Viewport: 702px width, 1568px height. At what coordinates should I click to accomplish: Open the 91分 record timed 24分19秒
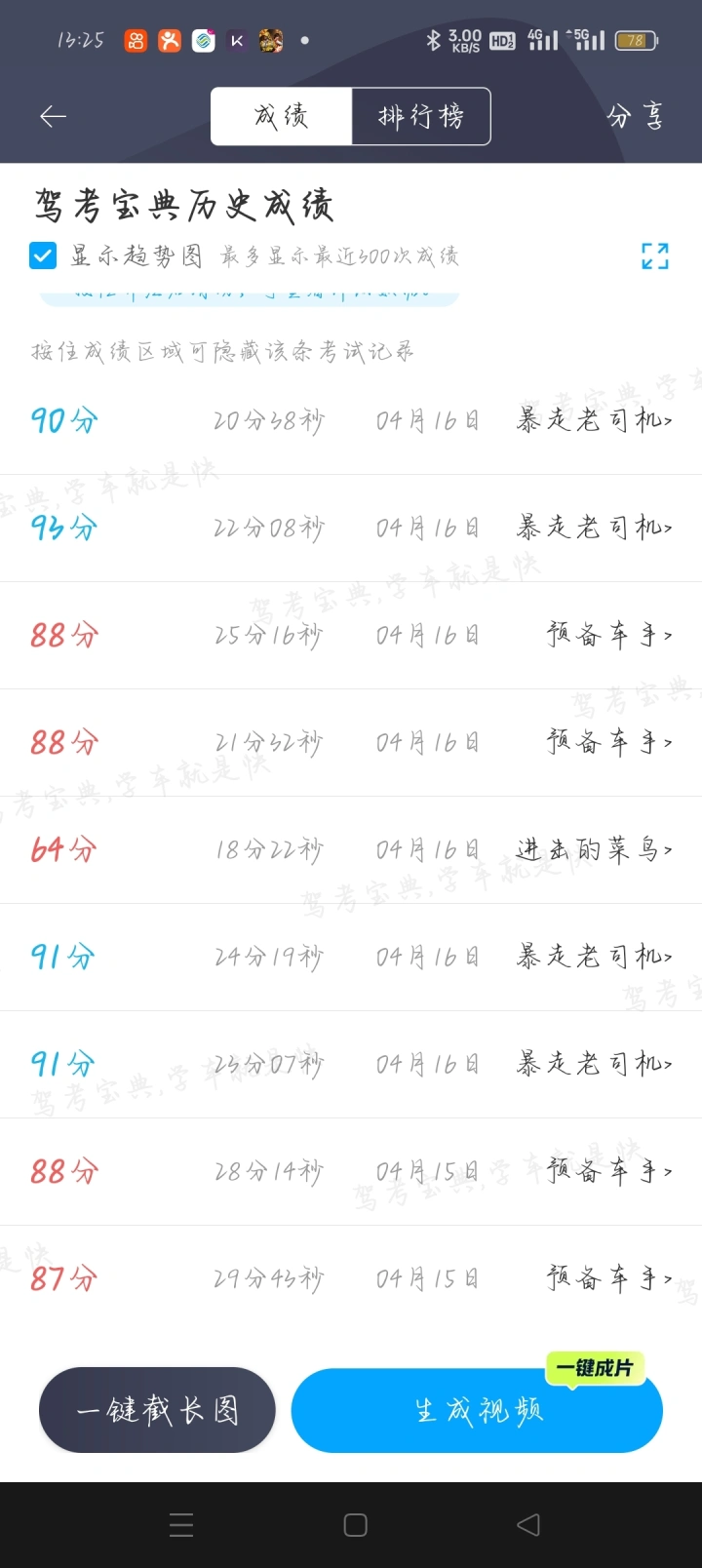[351, 958]
